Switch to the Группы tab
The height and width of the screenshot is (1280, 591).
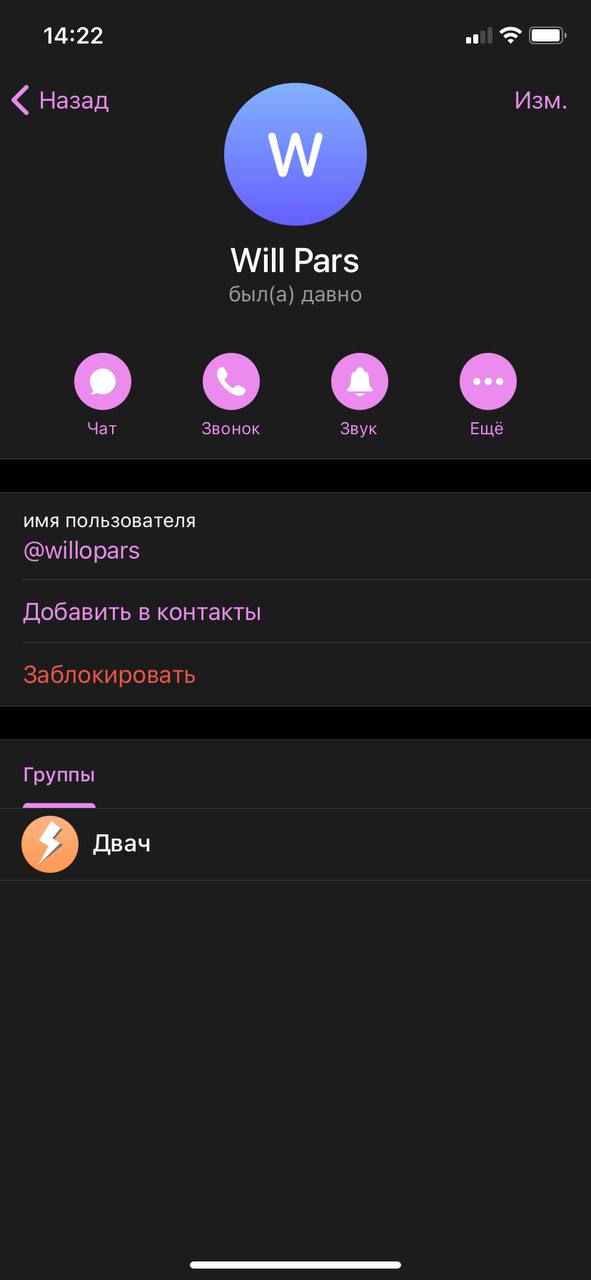(x=59, y=775)
